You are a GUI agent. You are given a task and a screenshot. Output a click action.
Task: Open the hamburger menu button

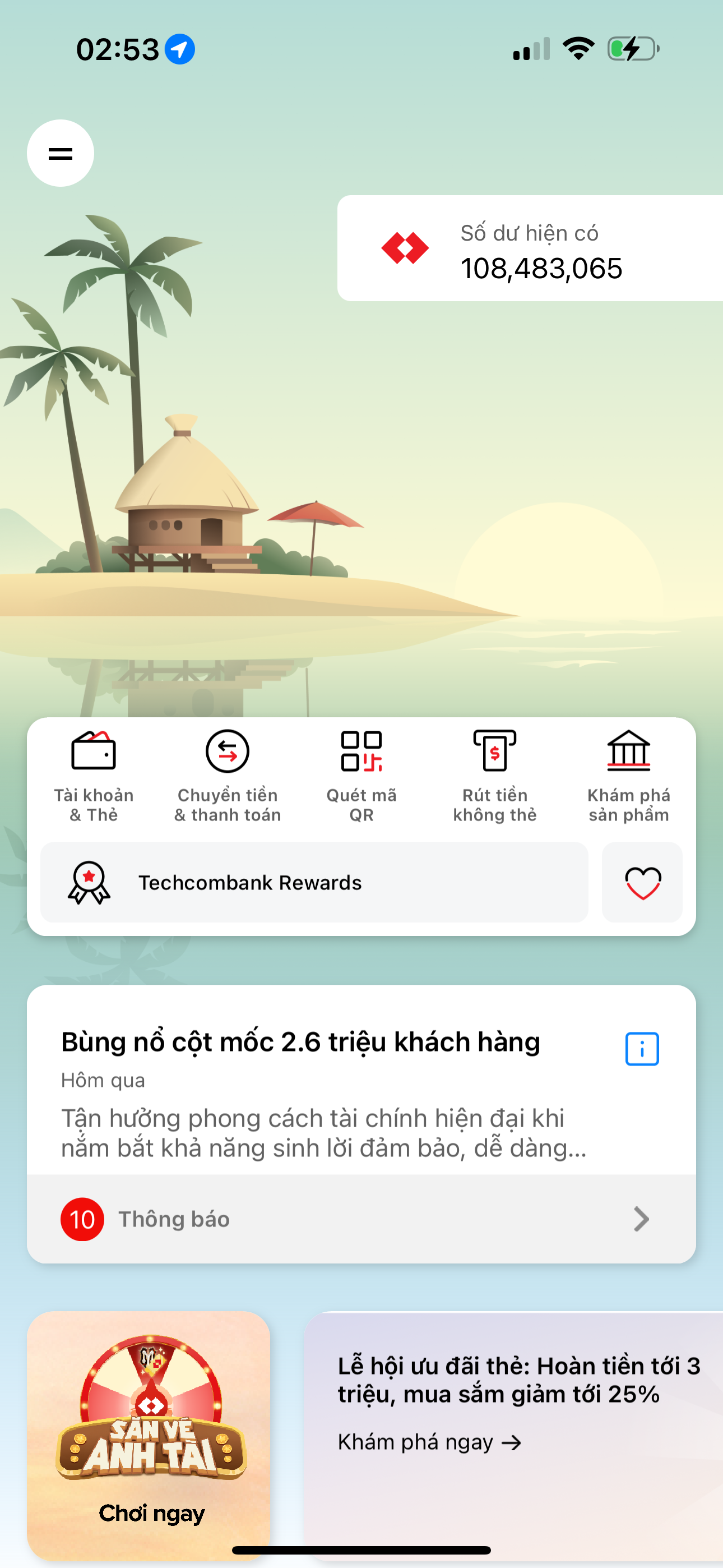61,154
